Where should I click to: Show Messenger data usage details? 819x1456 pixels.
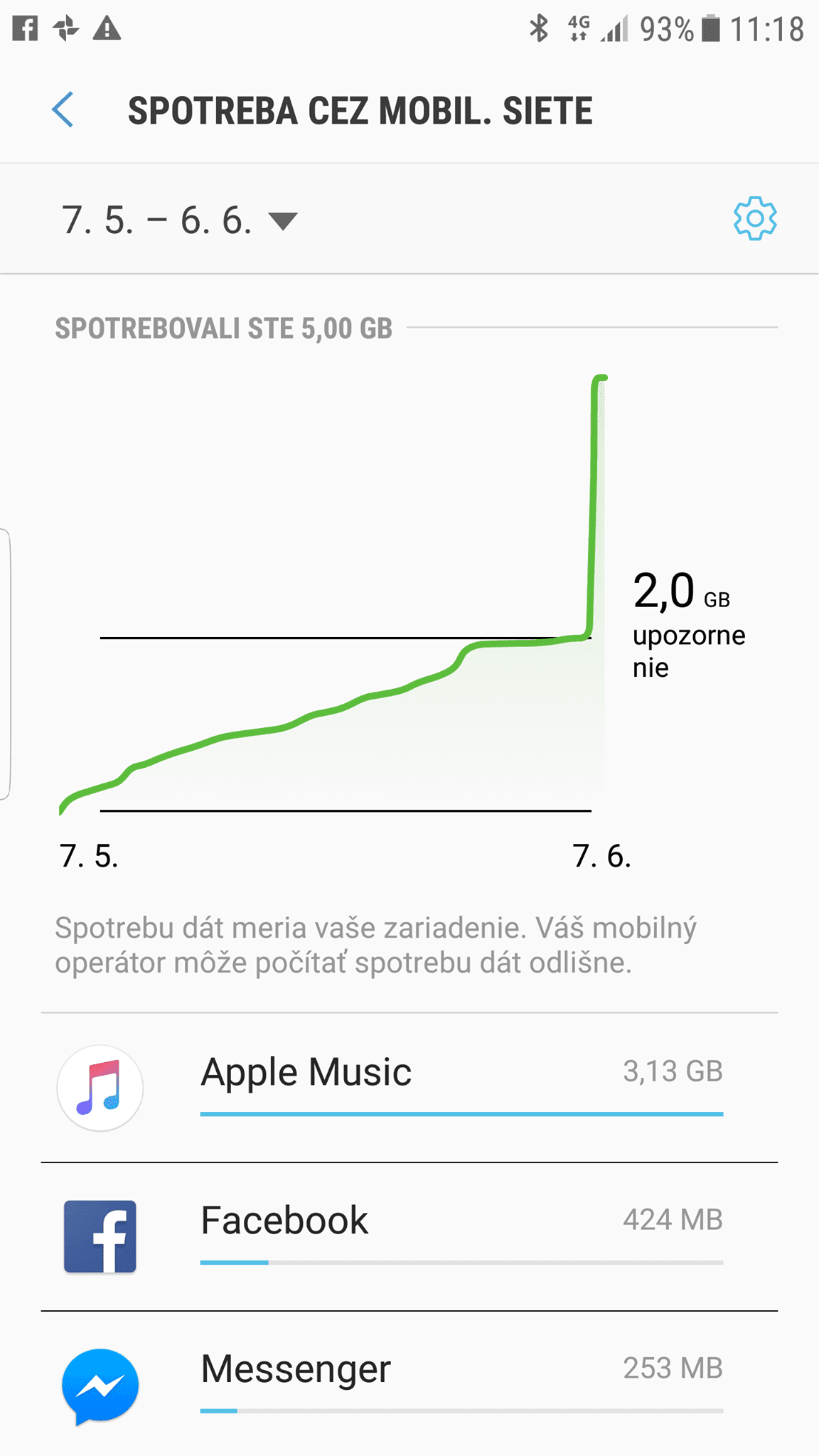click(409, 1383)
